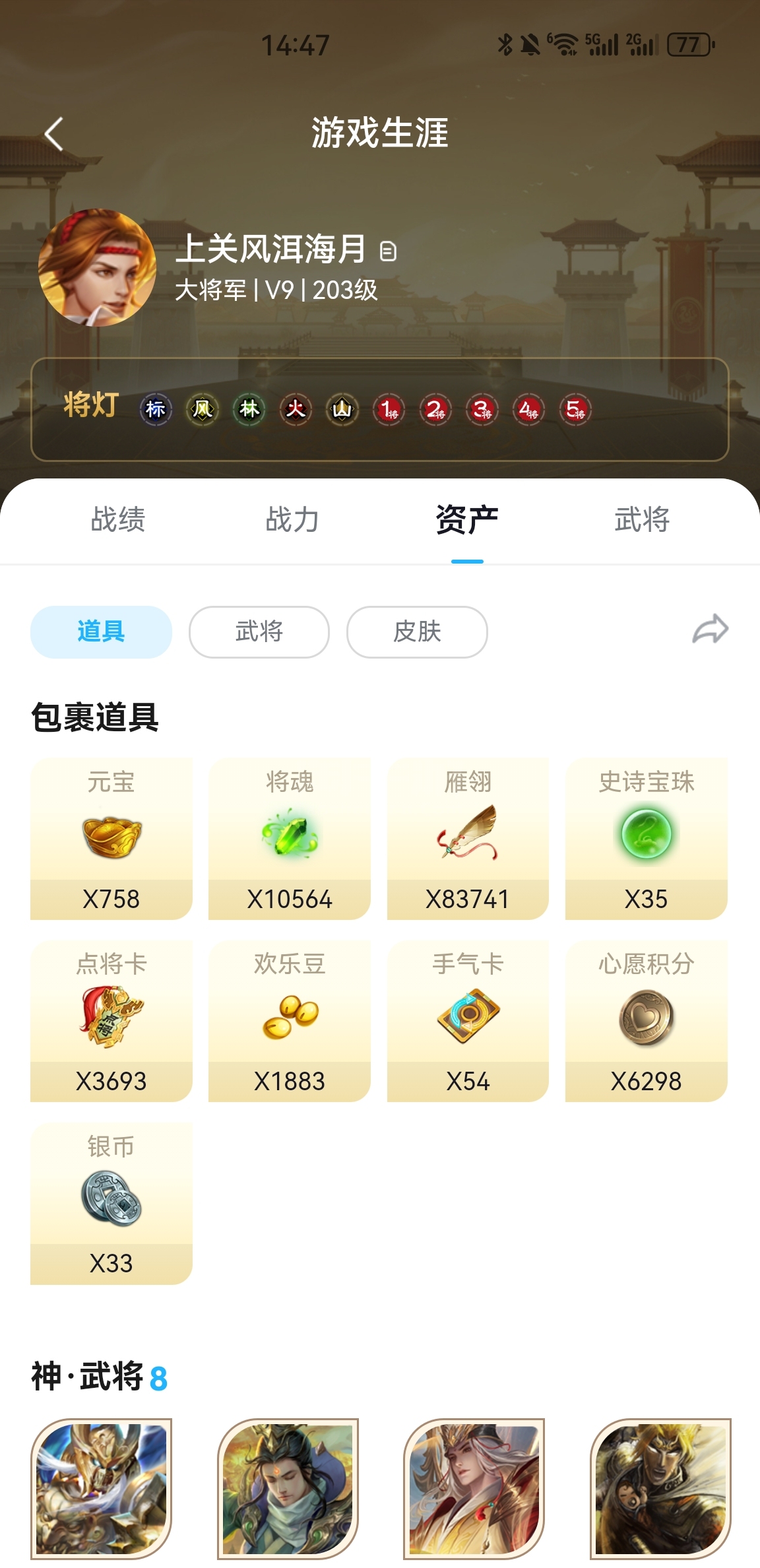Open the player avatar picture
This screenshot has width=760, height=1568.
point(97,268)
